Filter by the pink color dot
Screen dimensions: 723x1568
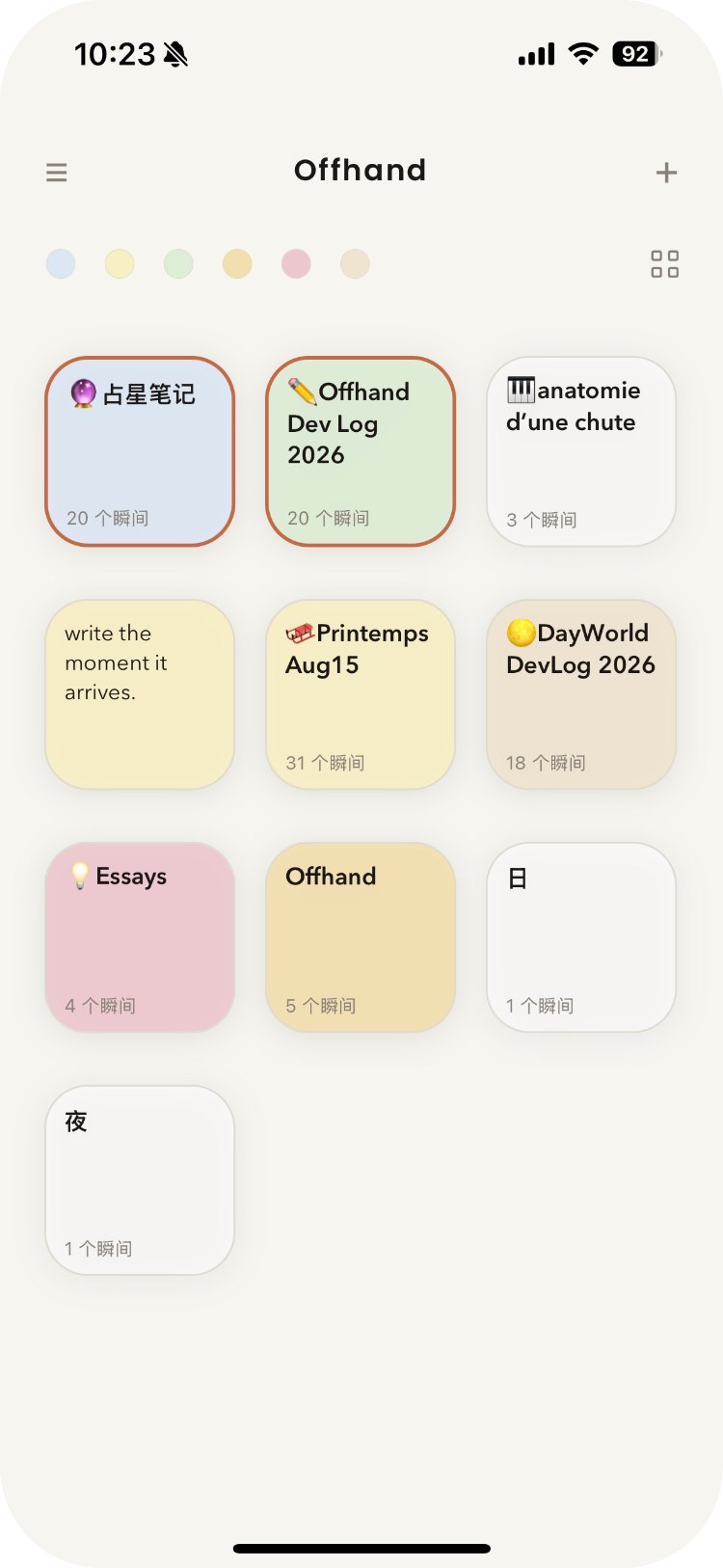pyautogui.click(x=296, y=263)
